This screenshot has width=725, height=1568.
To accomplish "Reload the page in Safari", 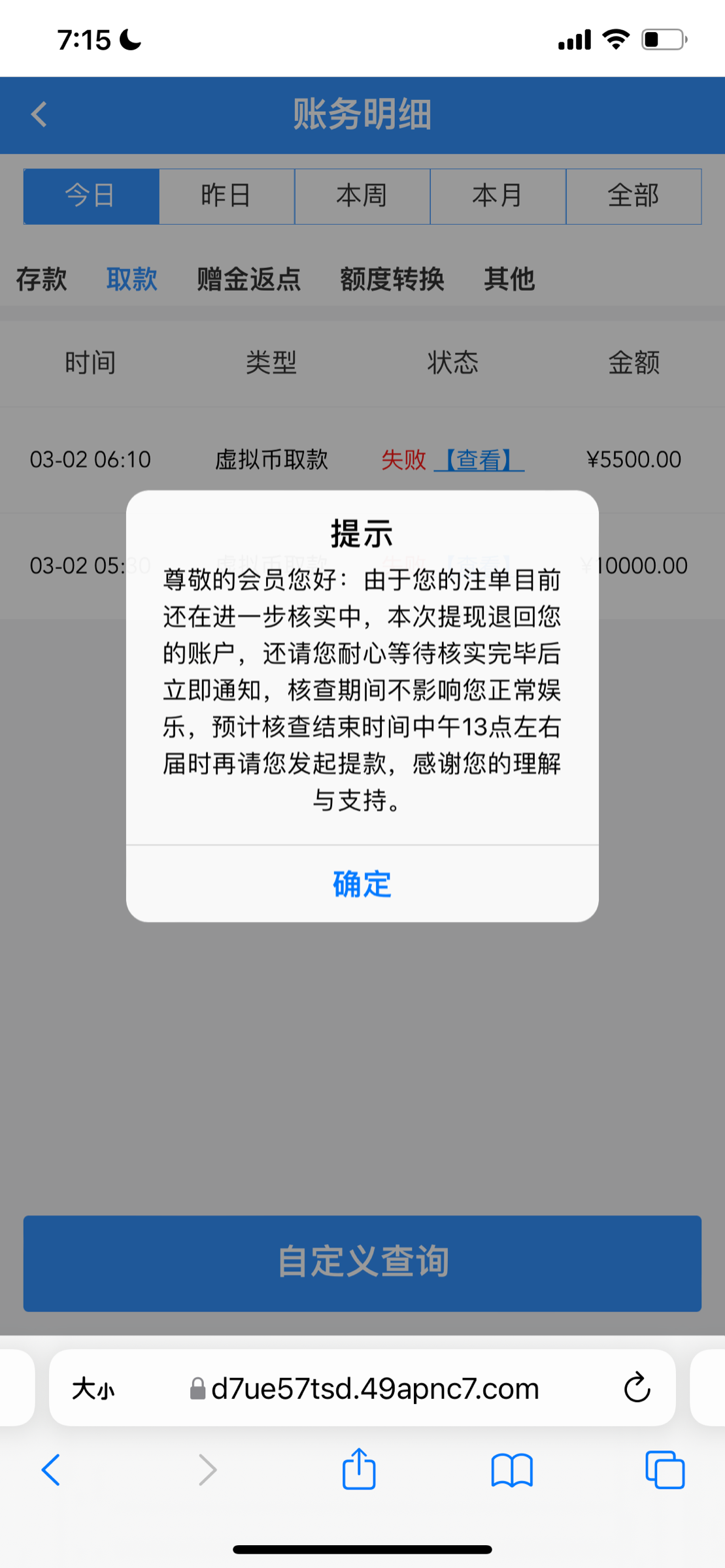I will click(x=637, y=1388).
